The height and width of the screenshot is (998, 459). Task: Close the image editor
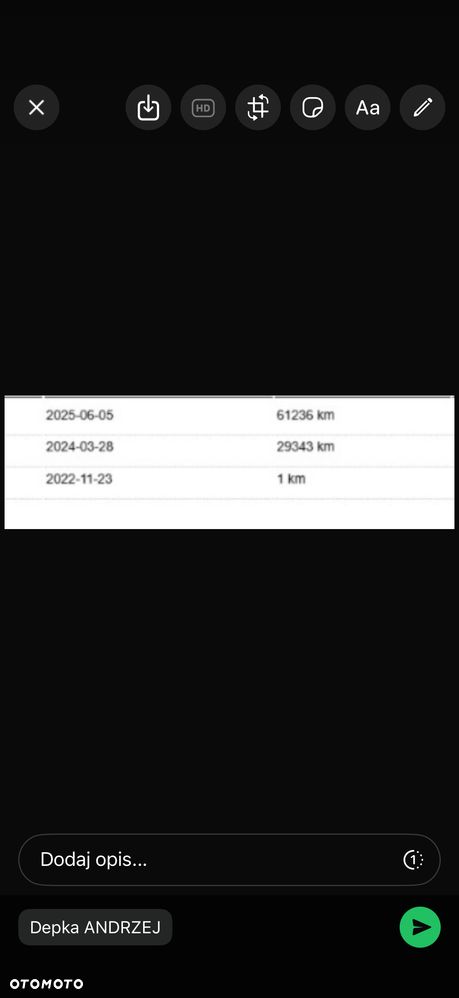[x=36, y=108]
